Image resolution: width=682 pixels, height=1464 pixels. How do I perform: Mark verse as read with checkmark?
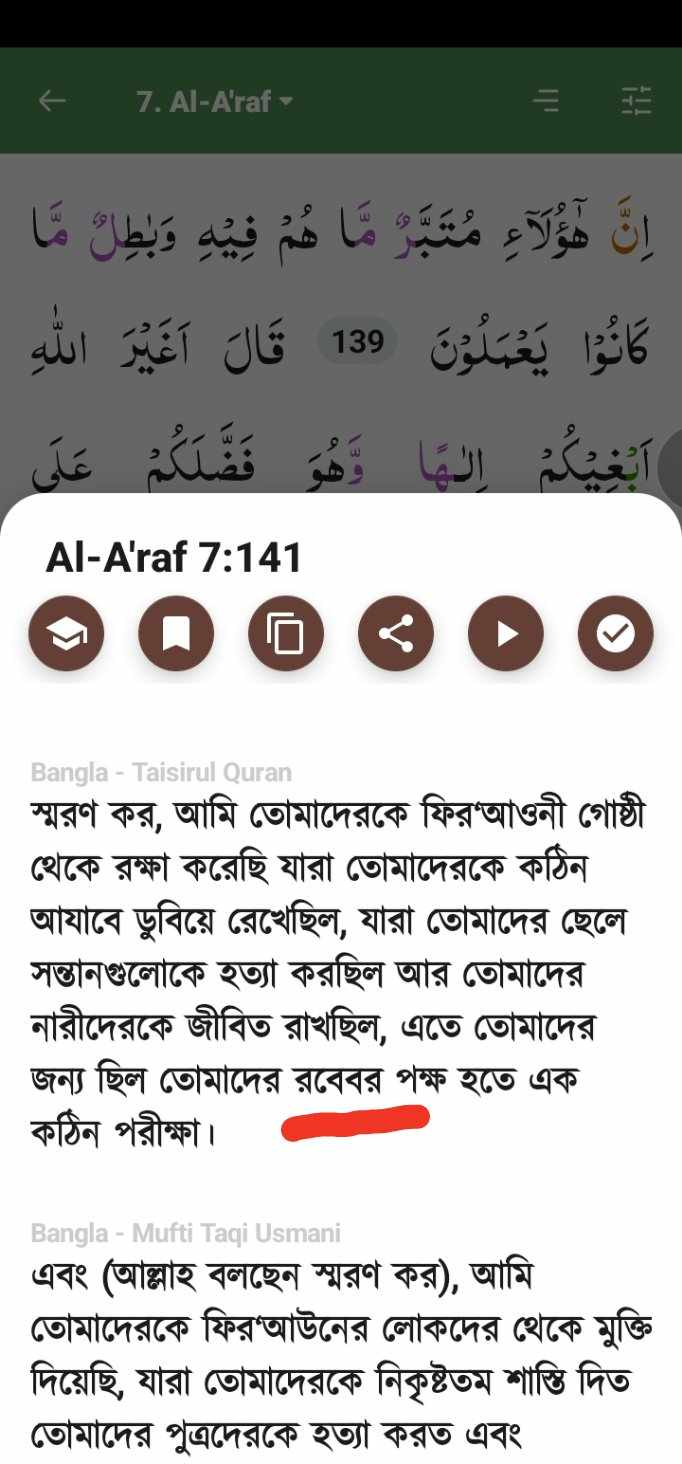615,633
